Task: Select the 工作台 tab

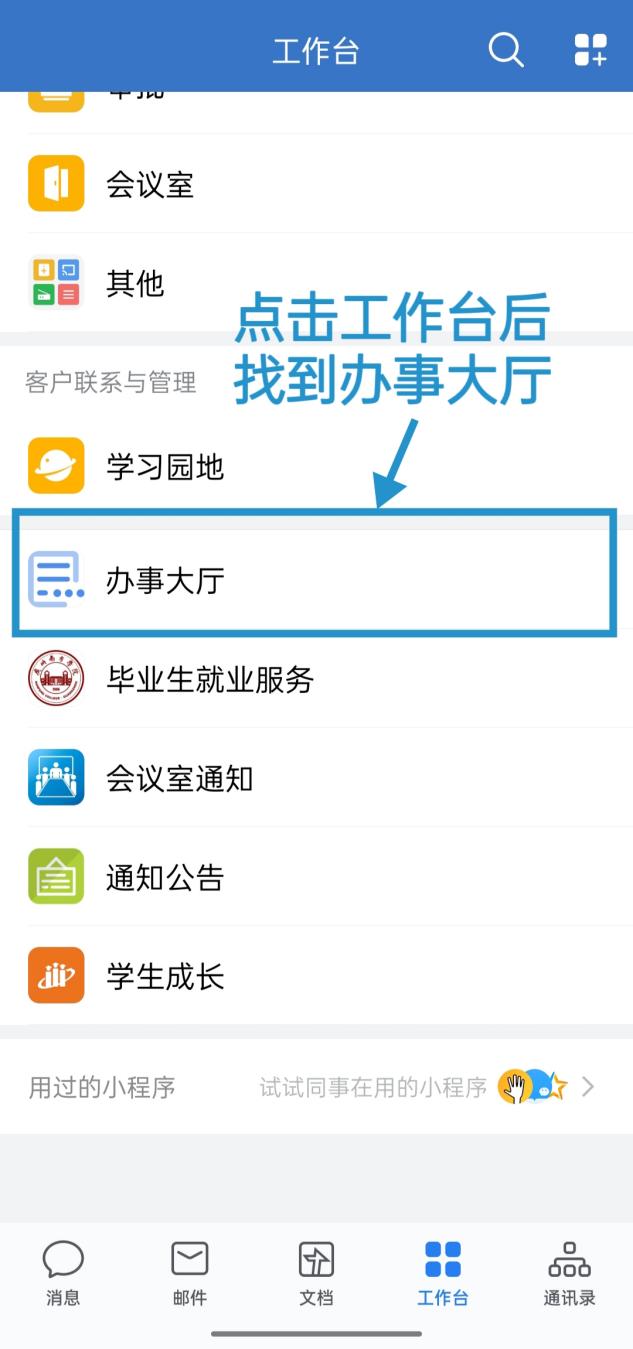Action: (x=442, y=1272)
